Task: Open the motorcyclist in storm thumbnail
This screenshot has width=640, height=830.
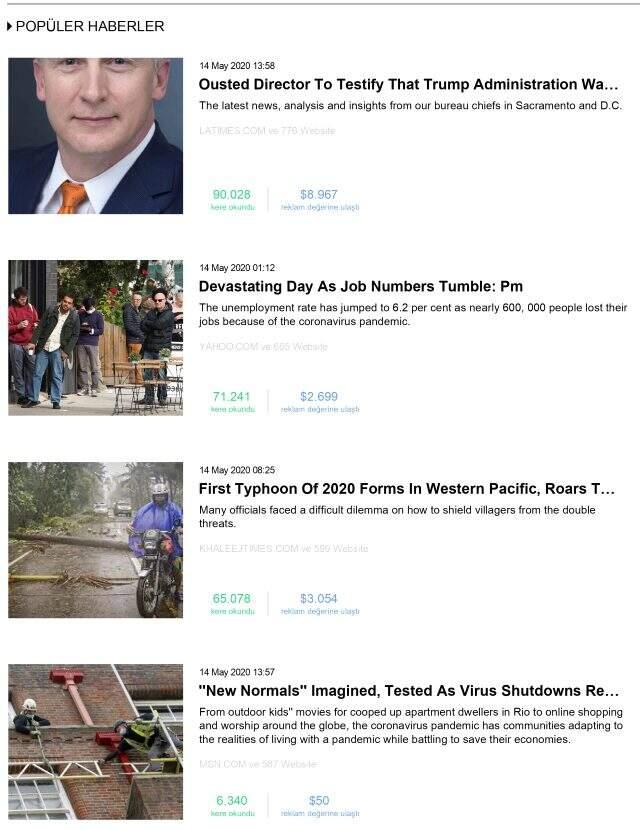Action: (96, 540)
